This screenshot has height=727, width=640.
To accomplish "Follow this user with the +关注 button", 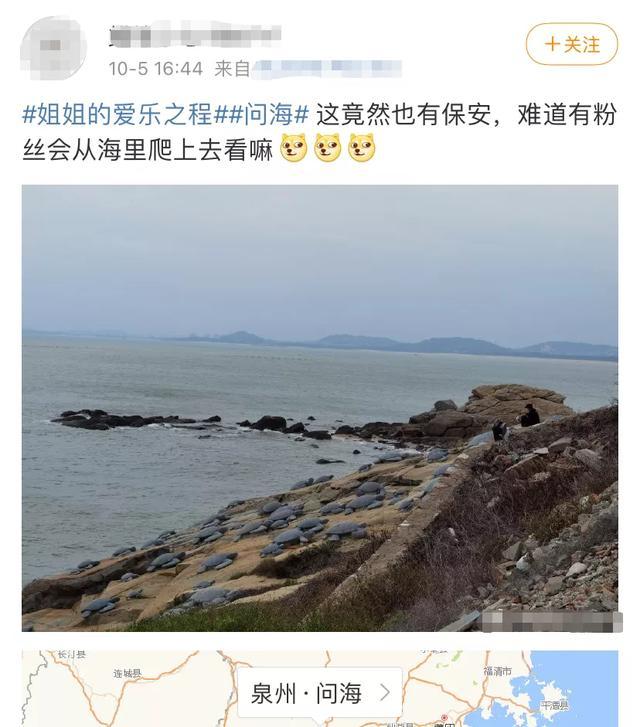I will coord(572,44).
